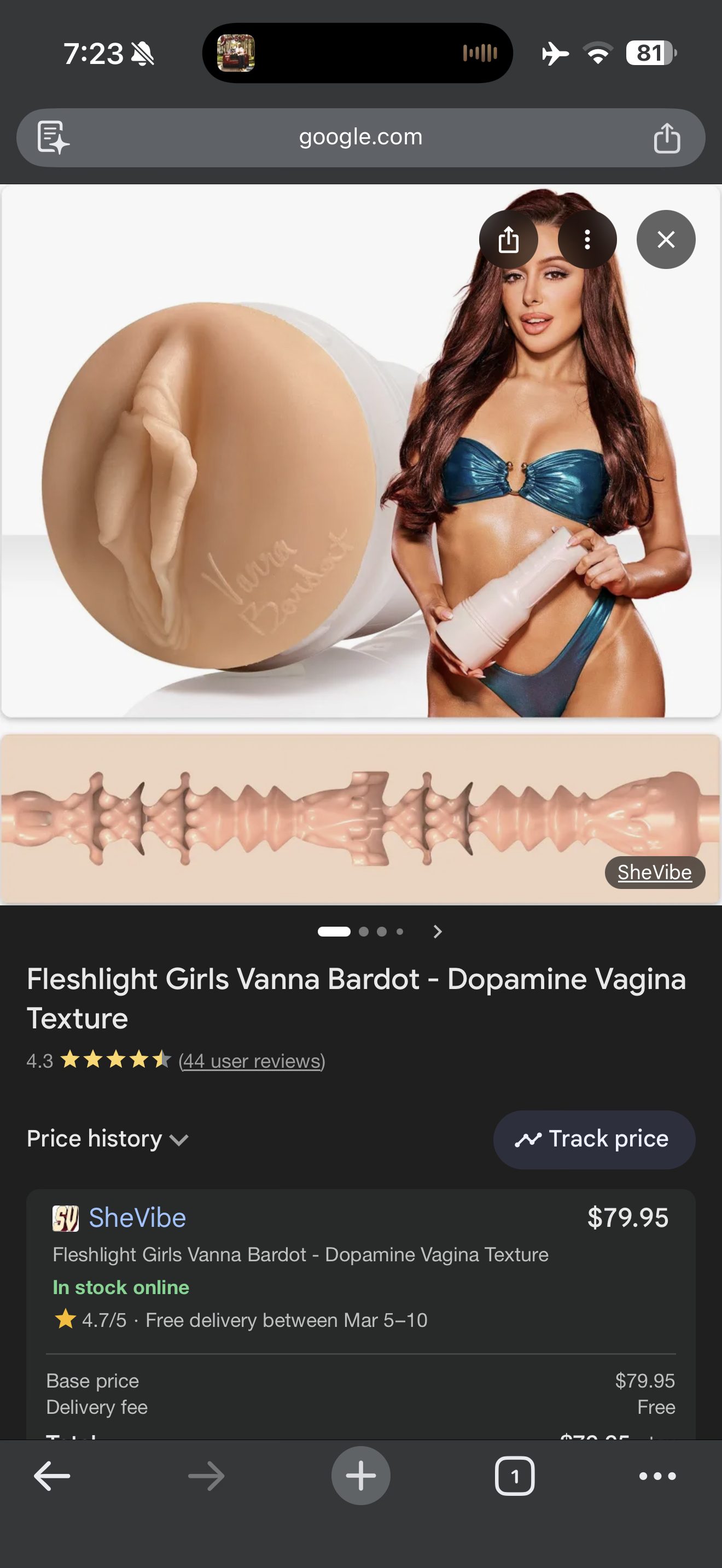Select the second carousel dot
The width and height of the screenshot is (722, 1568).
[364, 931]
